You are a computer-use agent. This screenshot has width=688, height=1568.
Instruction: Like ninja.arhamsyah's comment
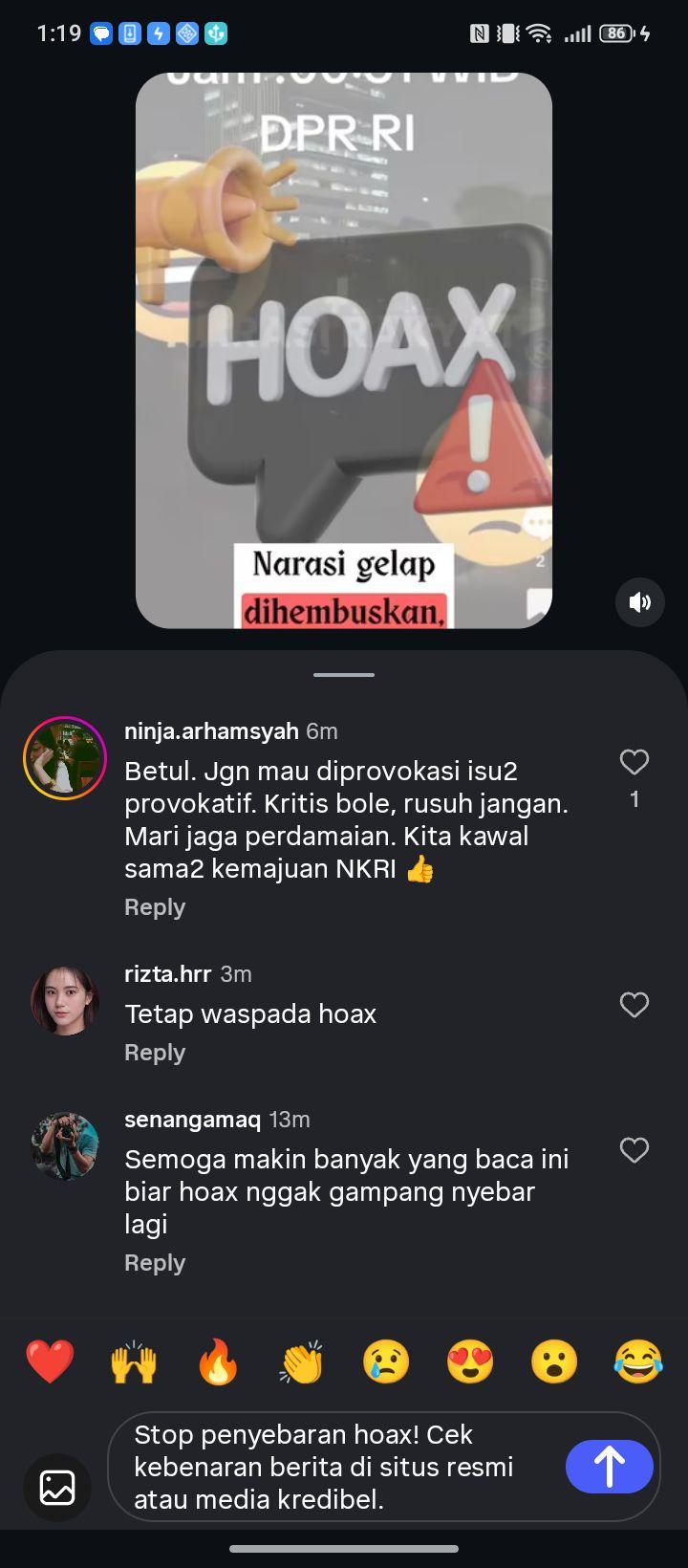click(x=634, y=762)
